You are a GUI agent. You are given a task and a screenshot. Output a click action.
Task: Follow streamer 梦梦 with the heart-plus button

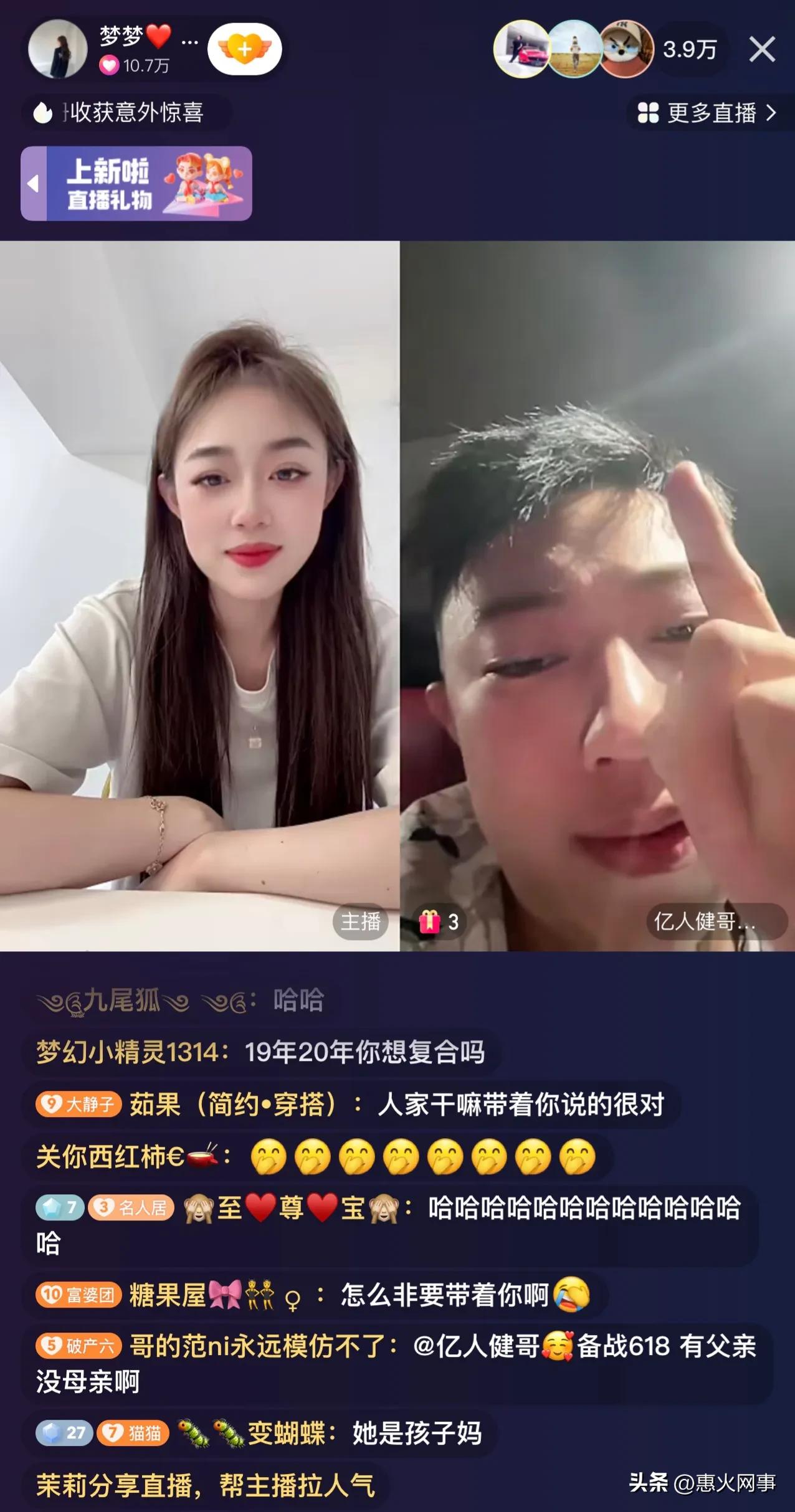[x=244, y=49]
